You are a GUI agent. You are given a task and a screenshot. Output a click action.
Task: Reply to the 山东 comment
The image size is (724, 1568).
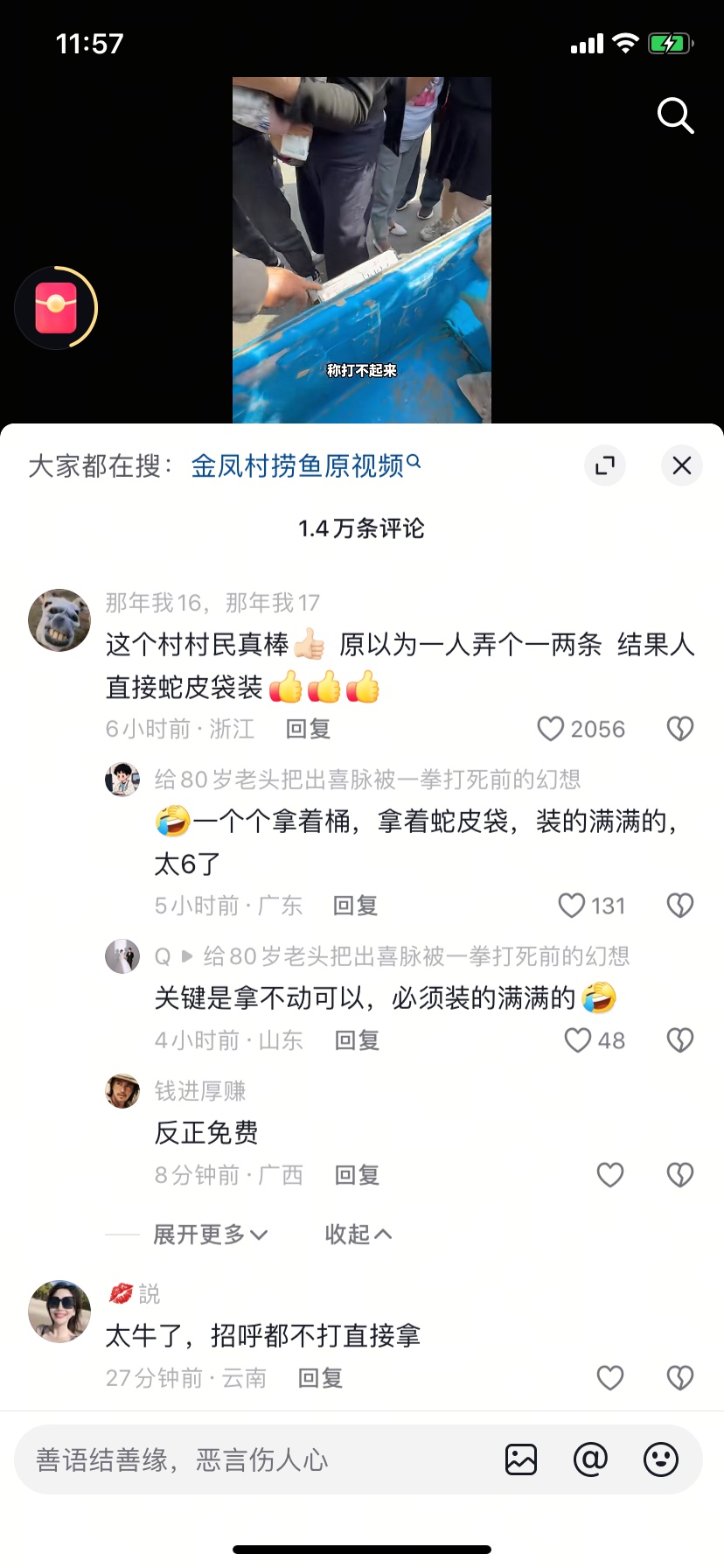(357, 1040)
